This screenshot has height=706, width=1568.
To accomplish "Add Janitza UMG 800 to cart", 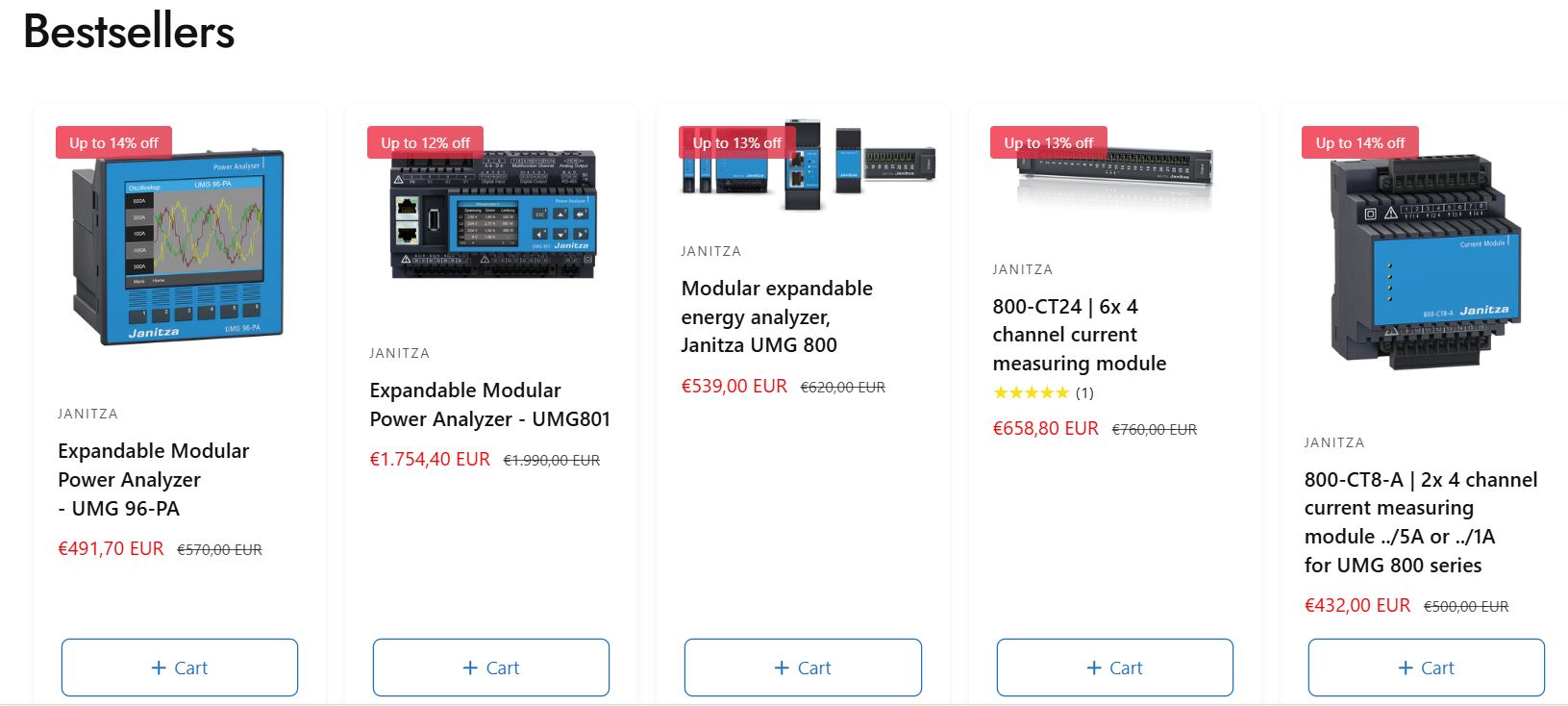I will click(x=803, y=668).
